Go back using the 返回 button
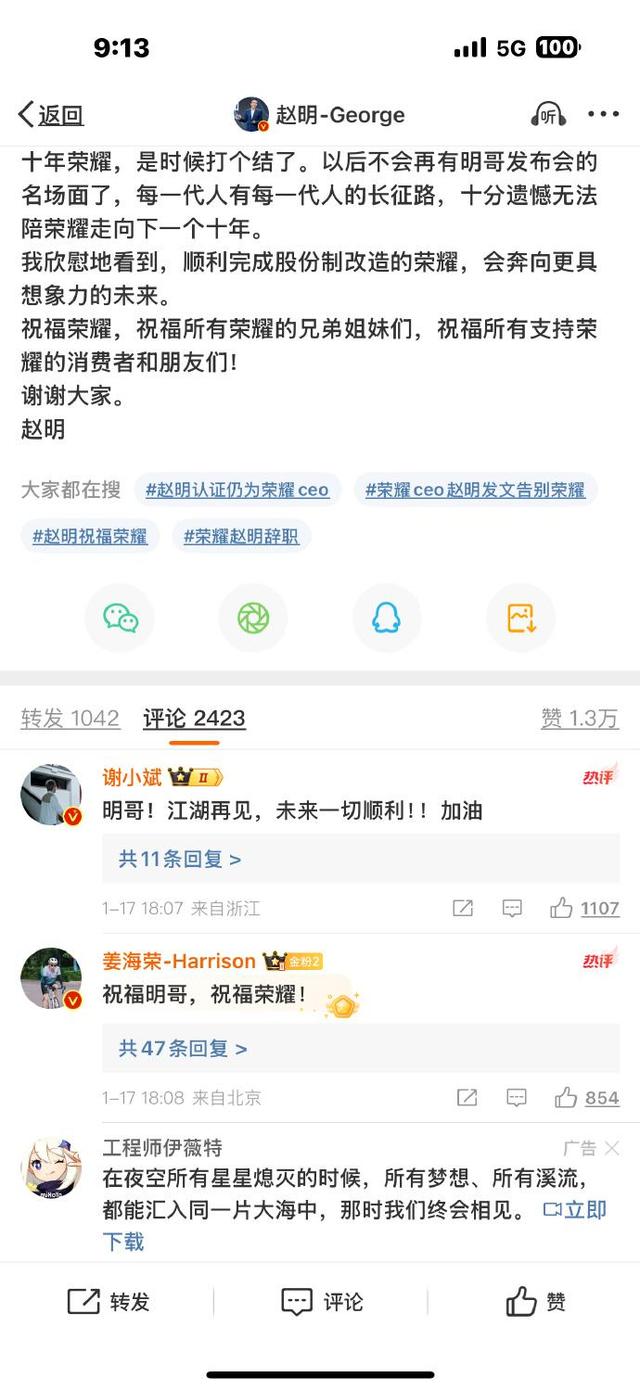The image size is (640, 1390). [50, 115]
